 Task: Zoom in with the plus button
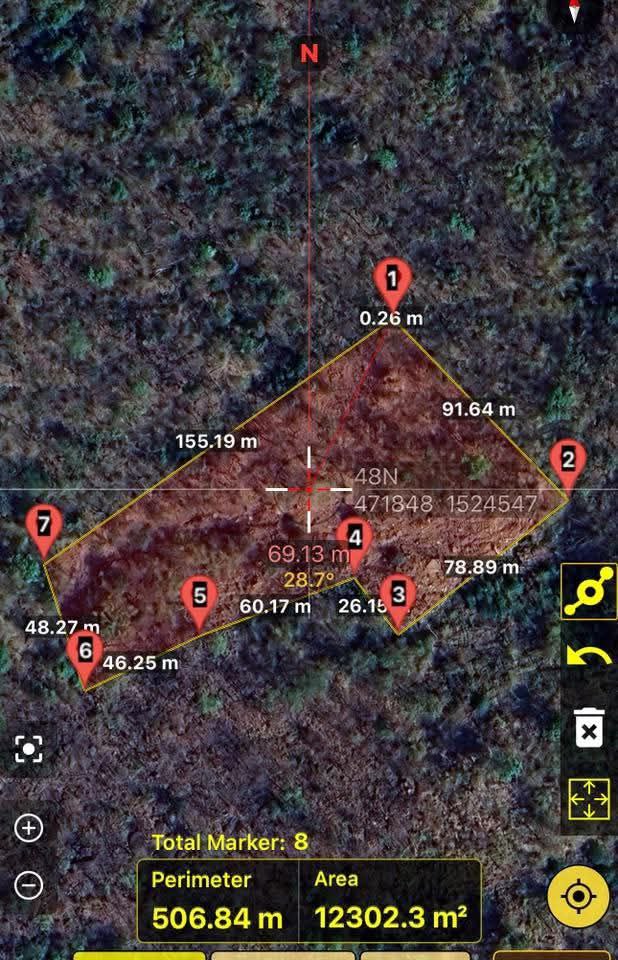[x=29, y=828]
